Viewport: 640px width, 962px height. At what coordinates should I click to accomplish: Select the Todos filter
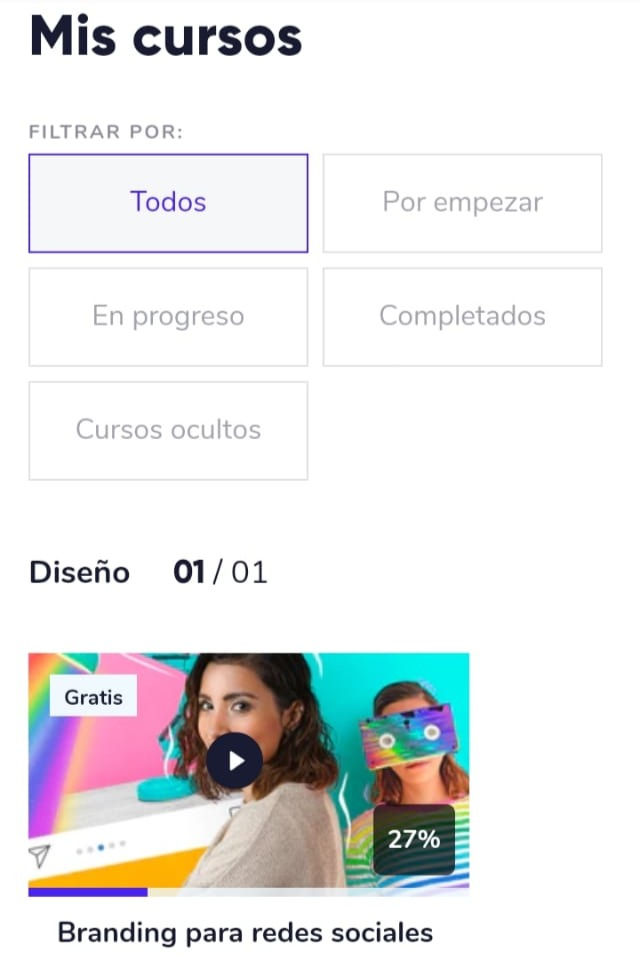168,203
